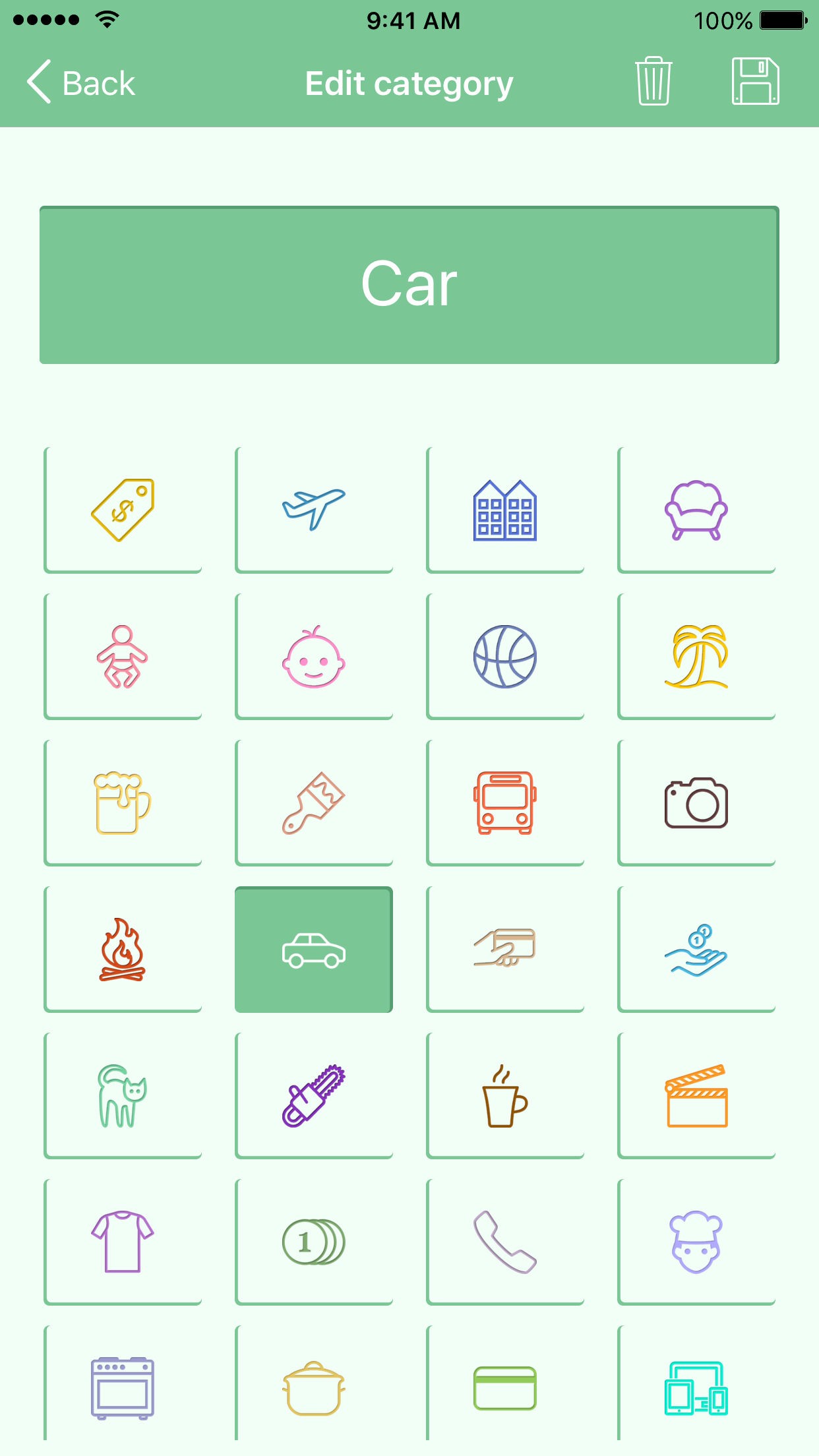The width and height of the screenshot is (819, 1456).
Task: Choose the coffee cup icon
Action: (505, 1095)
